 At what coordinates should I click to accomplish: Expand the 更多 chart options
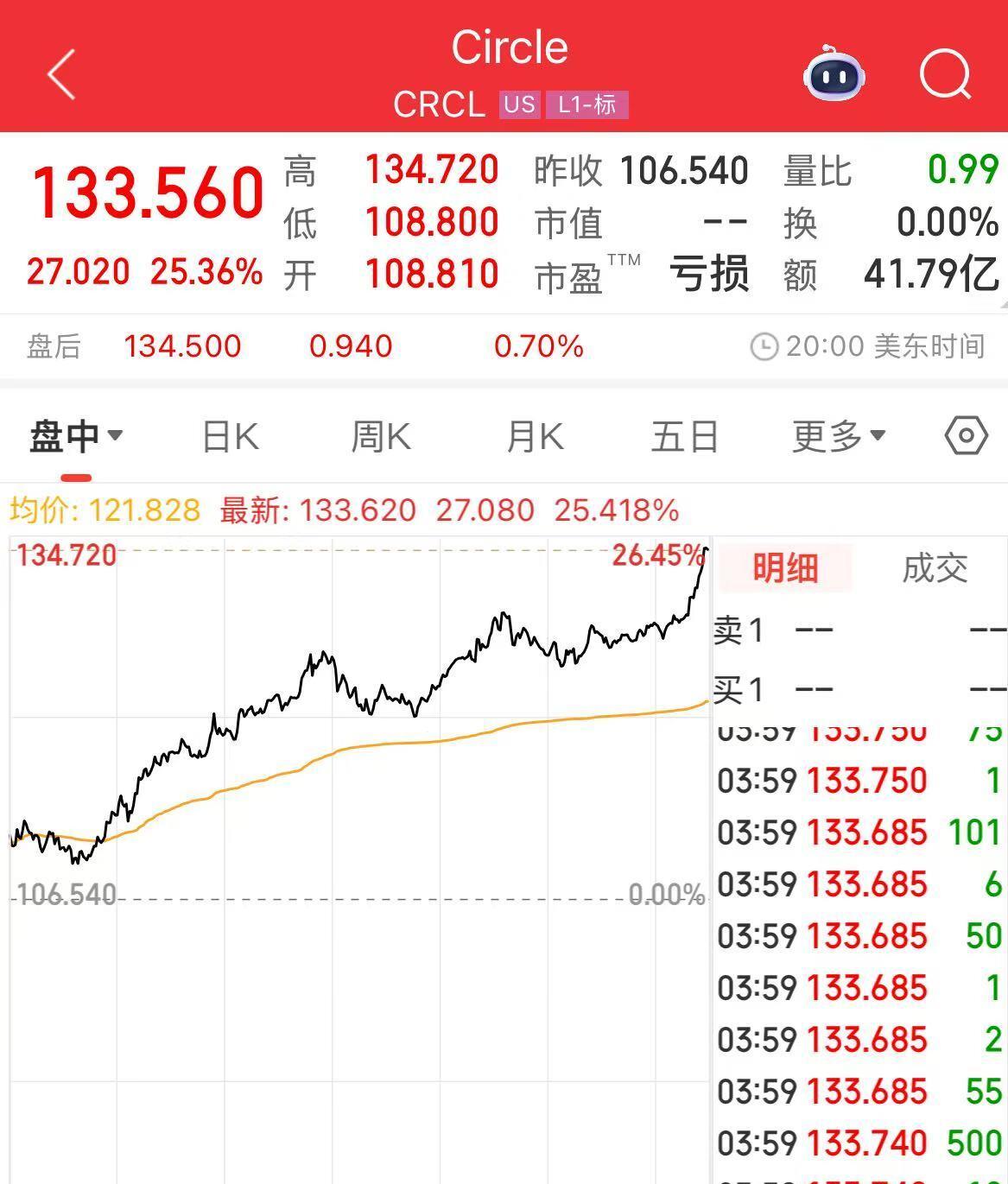pyautogui.click(x=839, y=436)
